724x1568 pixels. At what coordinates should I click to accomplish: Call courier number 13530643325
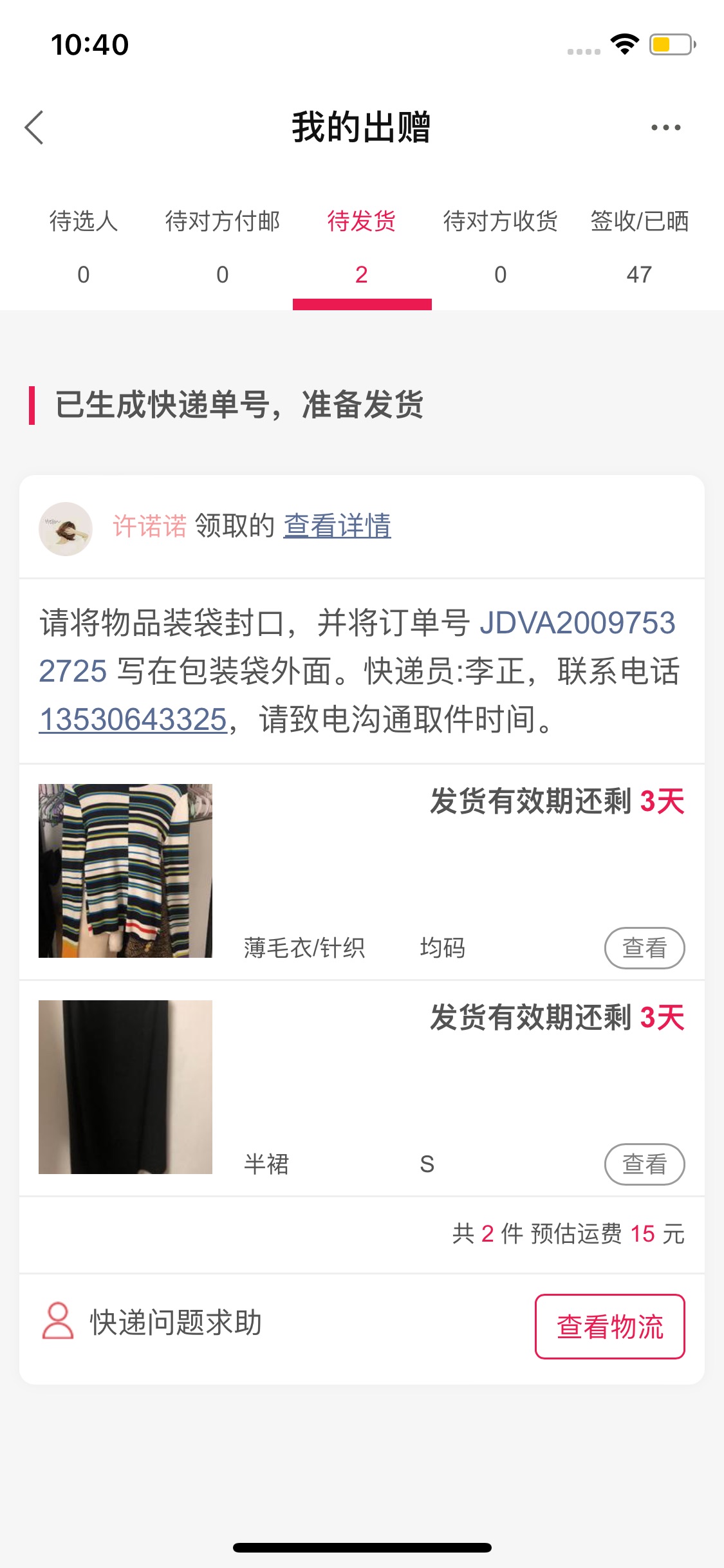(x=133, y=719)
